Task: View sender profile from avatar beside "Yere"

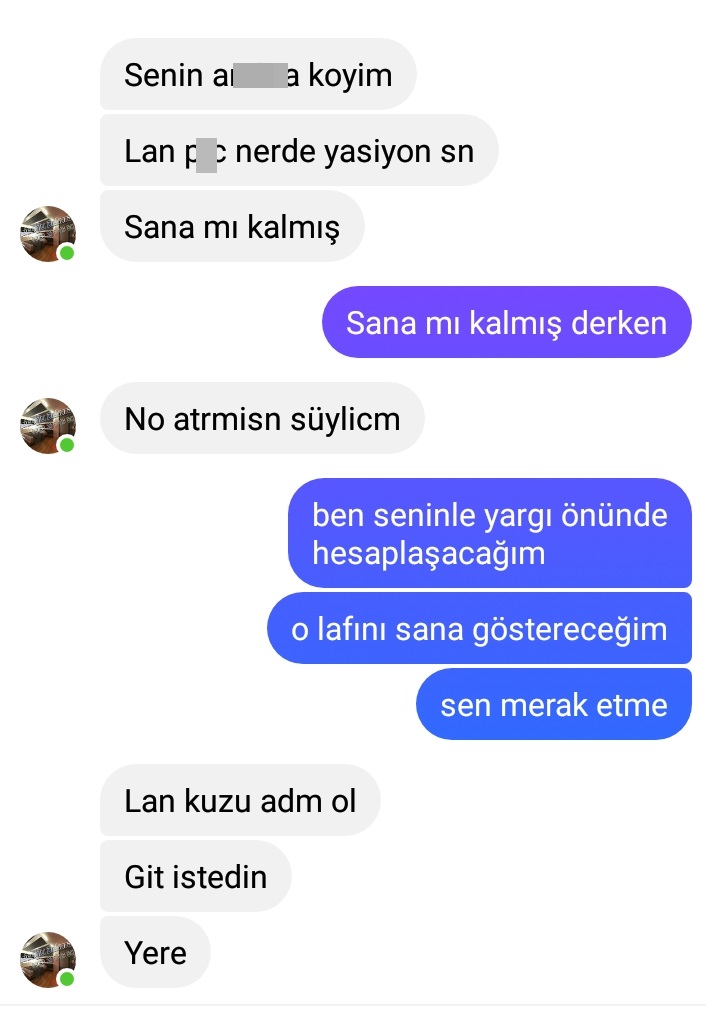Action: point(48,960)
